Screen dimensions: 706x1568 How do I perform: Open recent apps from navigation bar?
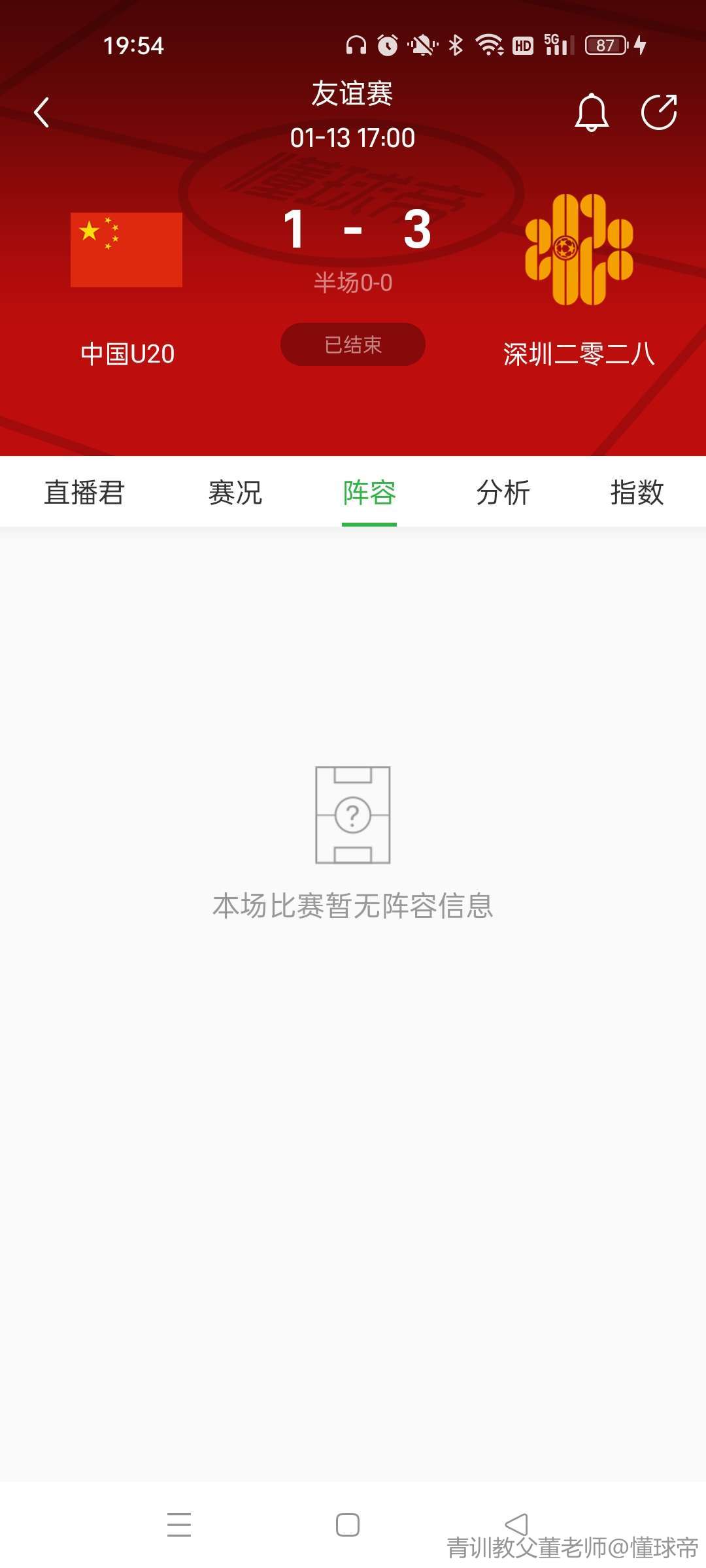click(179, 1525)
